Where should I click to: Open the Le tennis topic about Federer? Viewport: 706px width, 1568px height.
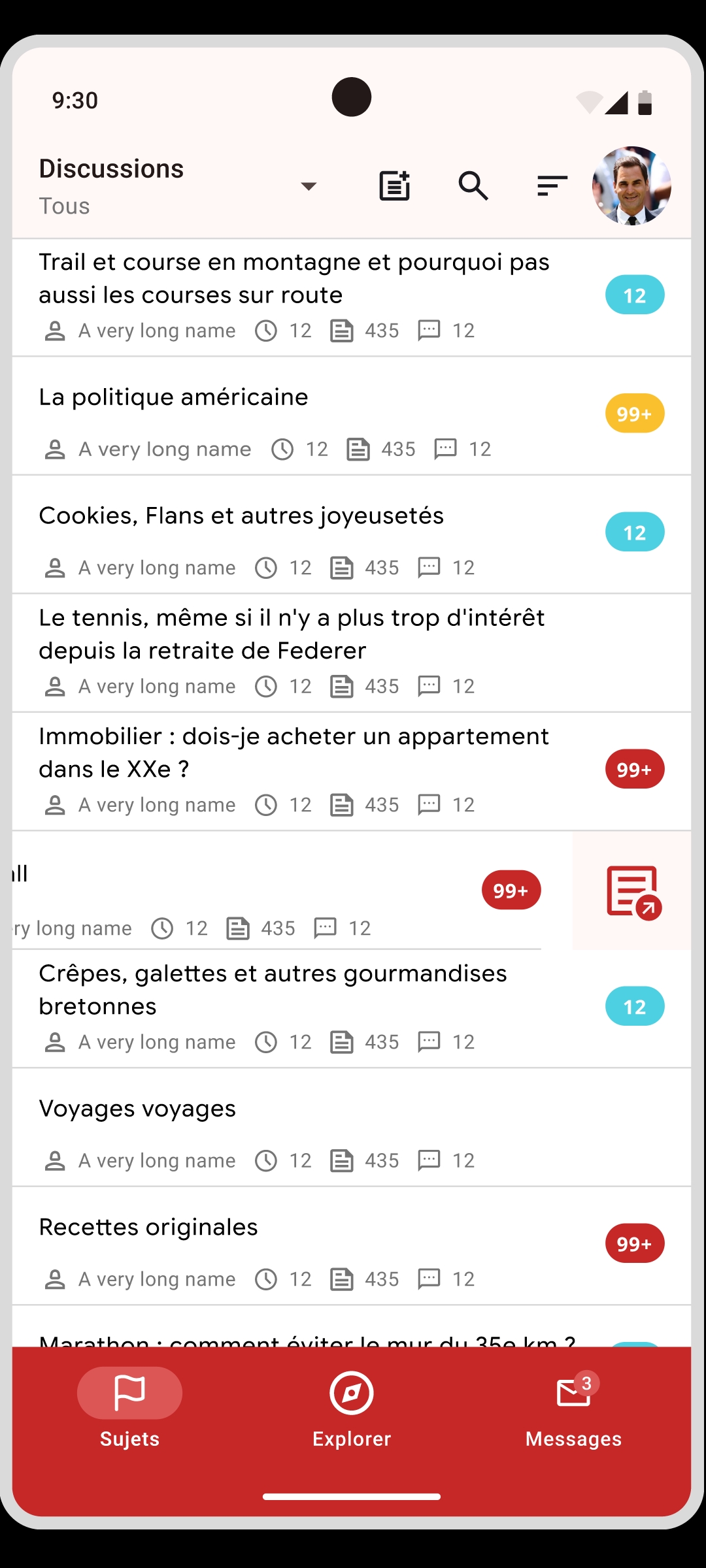[x=352, y=653]
